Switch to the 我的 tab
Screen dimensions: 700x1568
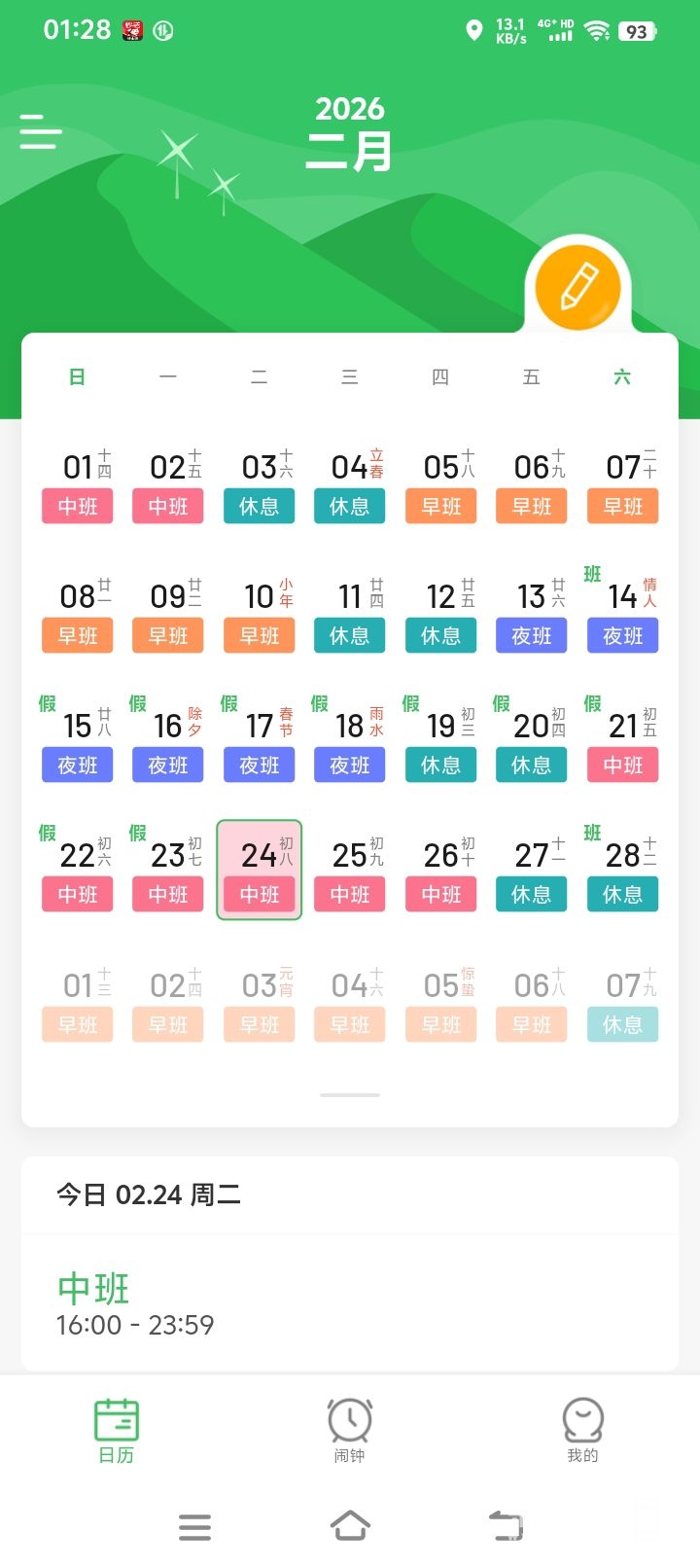coord(582,1430)
